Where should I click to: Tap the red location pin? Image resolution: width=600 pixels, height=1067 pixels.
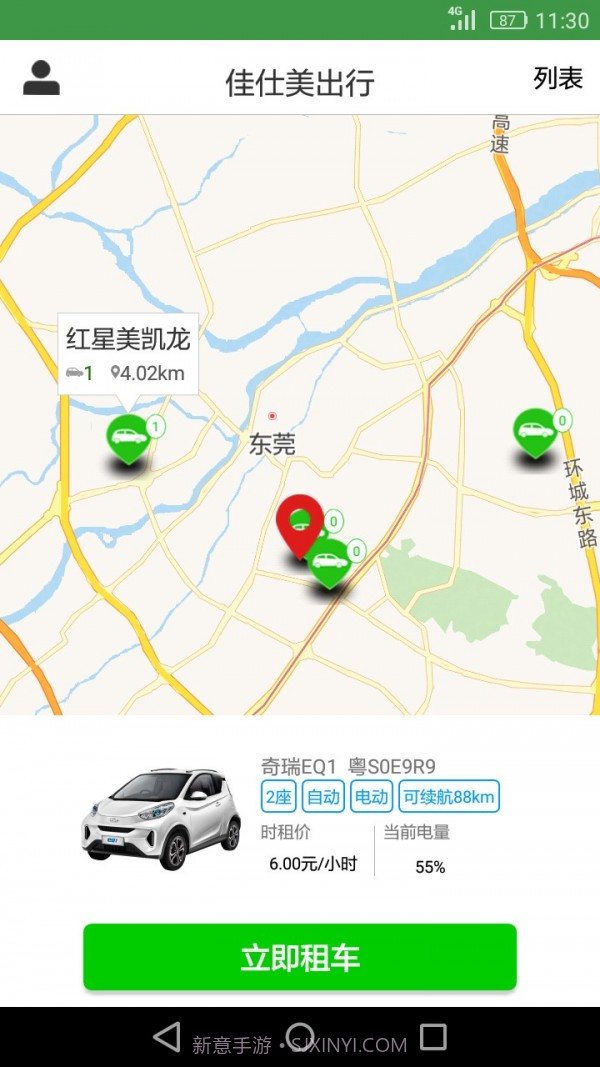click(x=299, y=520)
